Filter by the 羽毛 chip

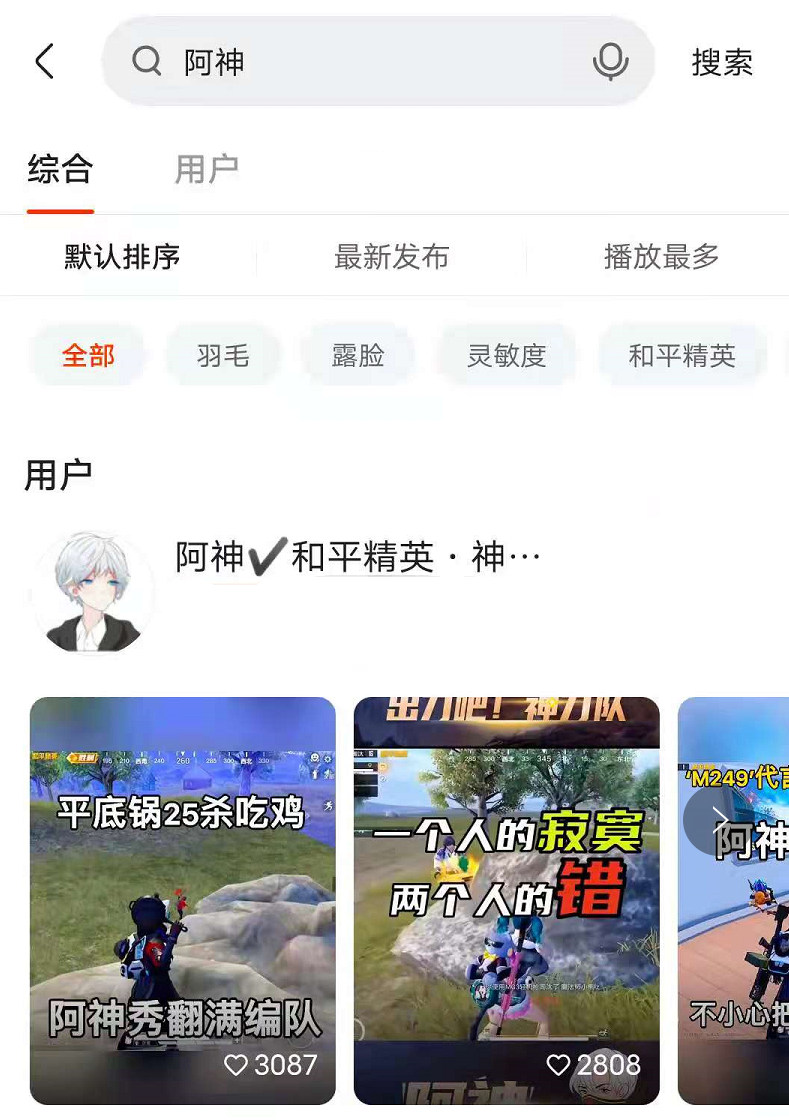223,355
